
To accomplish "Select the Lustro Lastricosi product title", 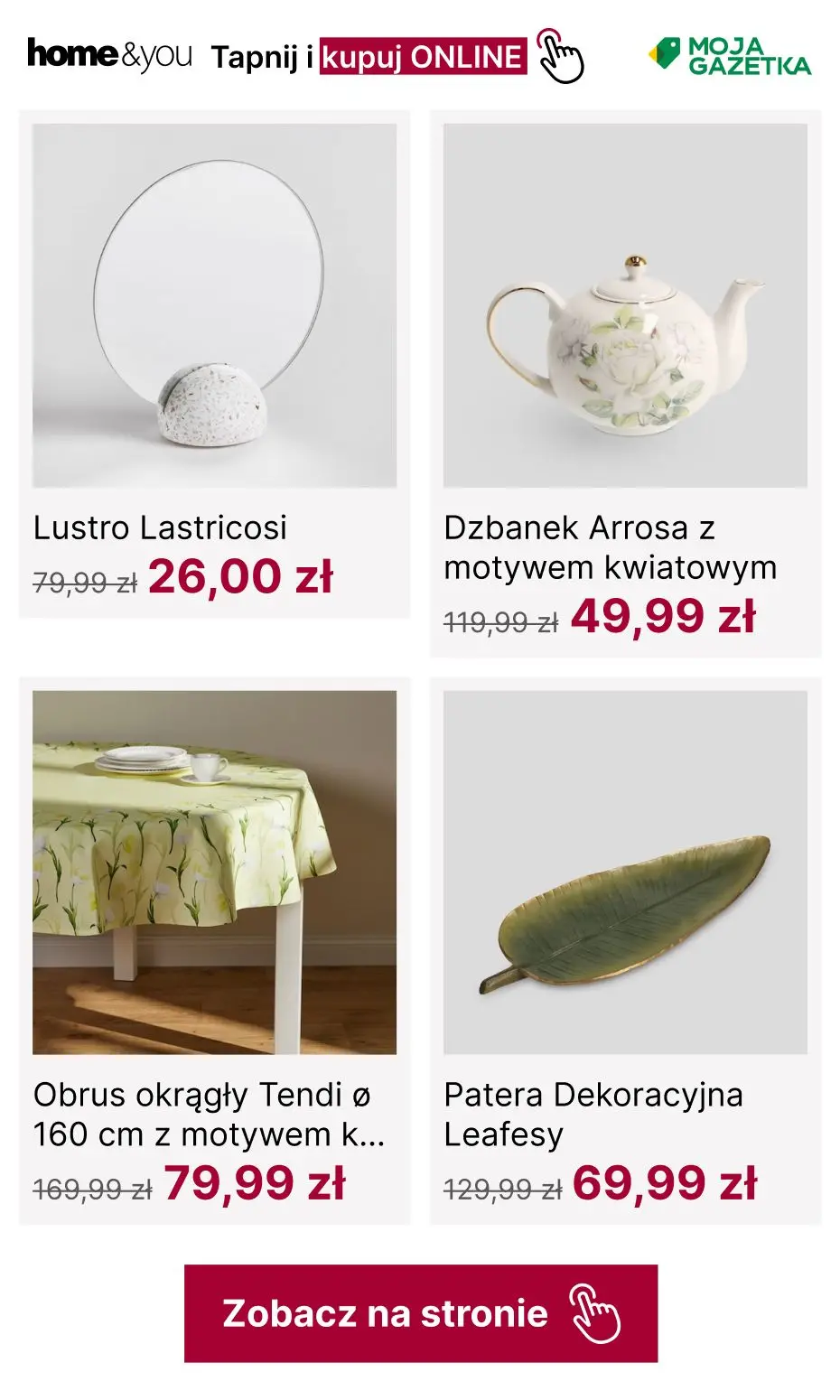I will tap(161, 528).
